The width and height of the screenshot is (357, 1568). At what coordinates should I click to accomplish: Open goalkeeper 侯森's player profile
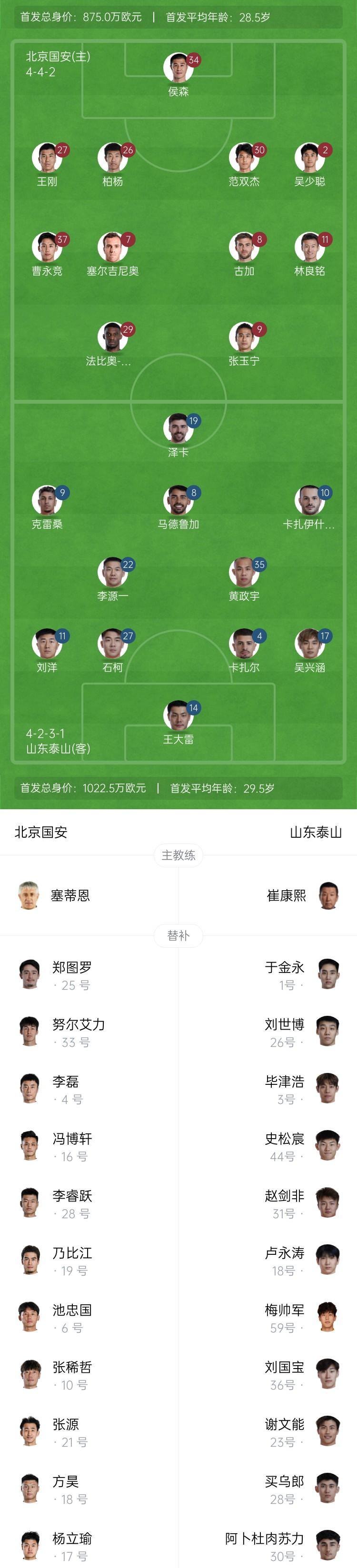pyautogui.click(x=178, y=68)
